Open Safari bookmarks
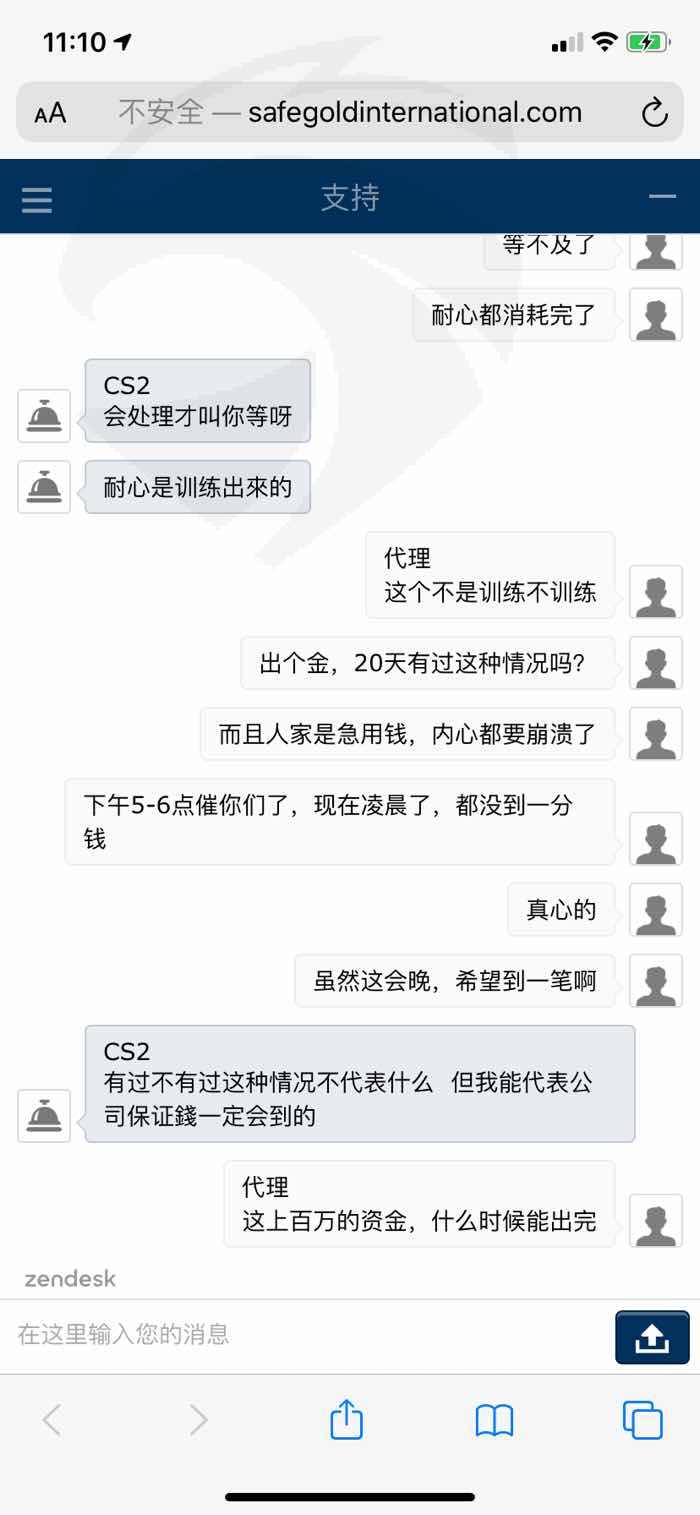Screen dimensions: 700x1515 click(x=494, y=1420)
